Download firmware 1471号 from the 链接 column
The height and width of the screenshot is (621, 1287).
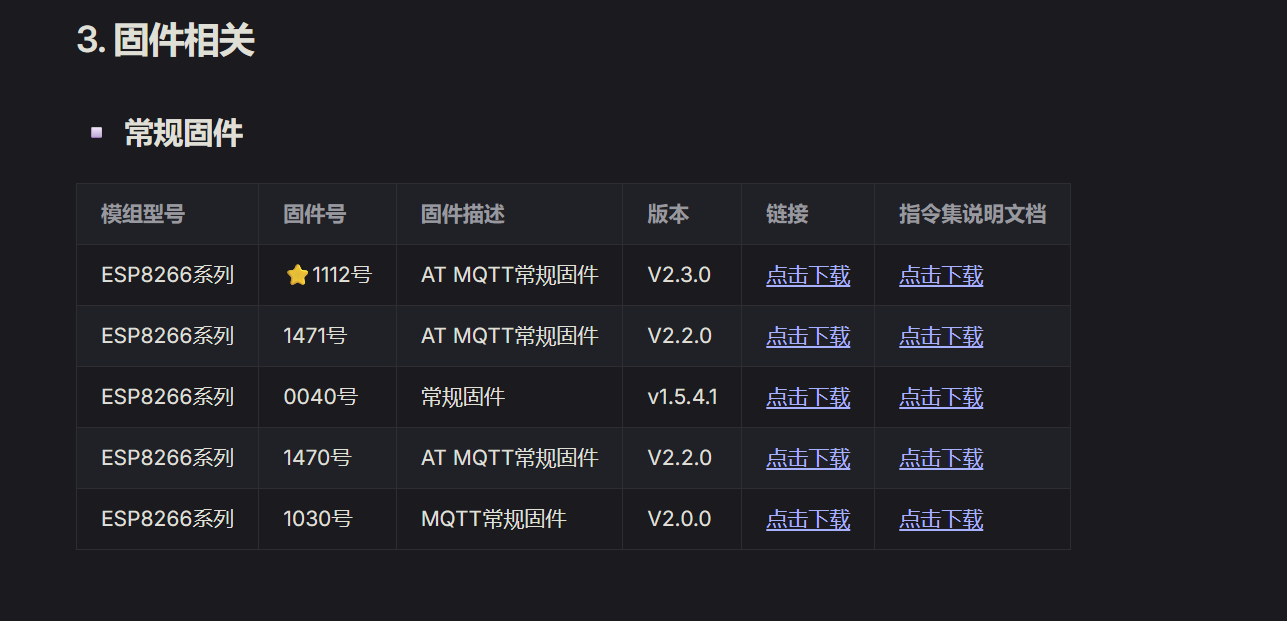click(808, 336)
